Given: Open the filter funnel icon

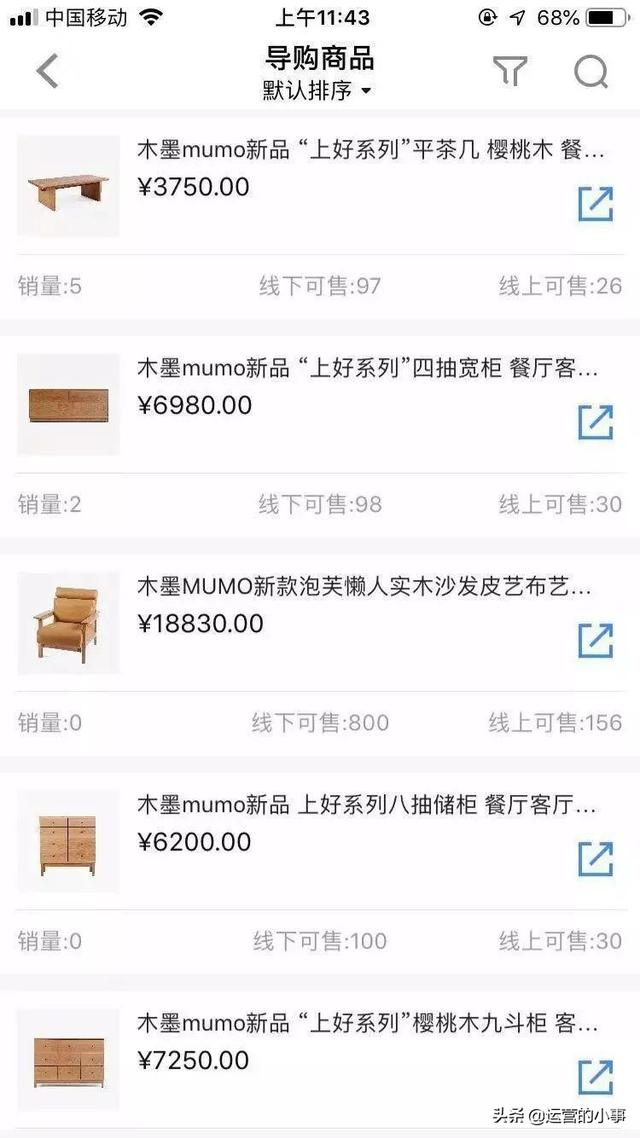Looking at the screenshot, I should pos(510,71).
